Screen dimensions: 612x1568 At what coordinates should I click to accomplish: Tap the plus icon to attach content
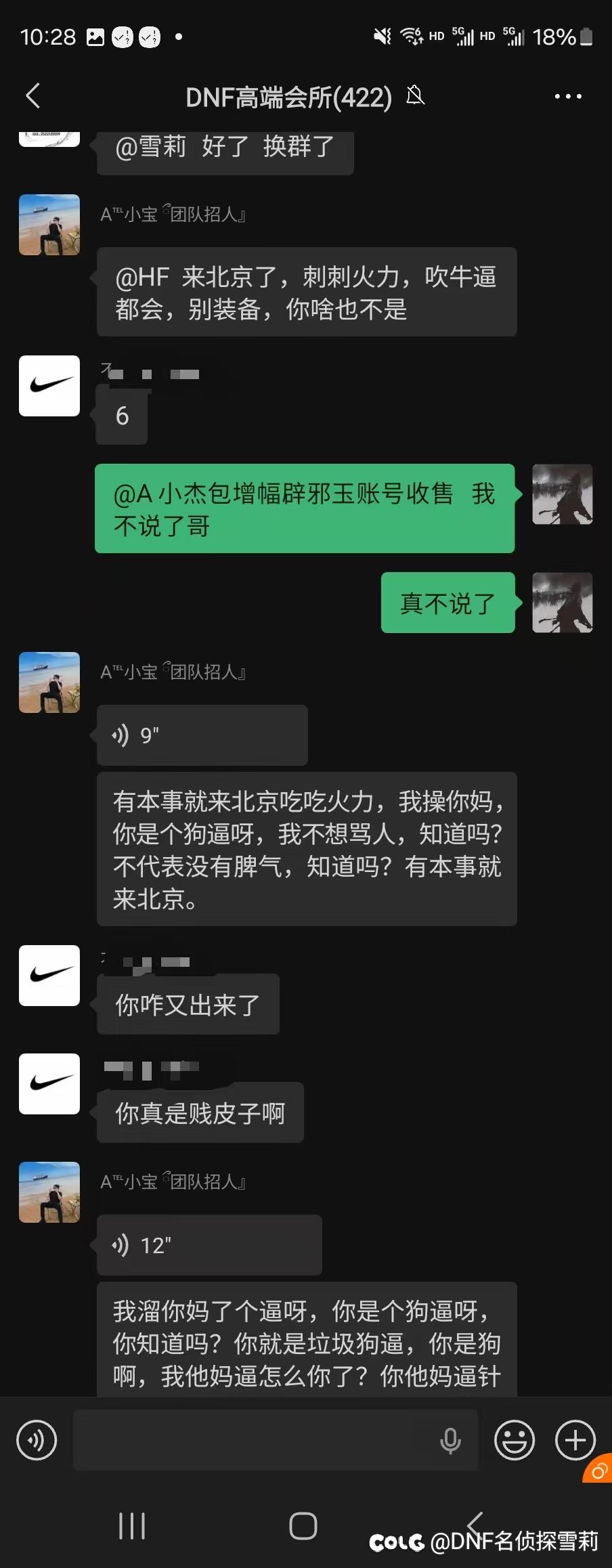point(573,1441)
